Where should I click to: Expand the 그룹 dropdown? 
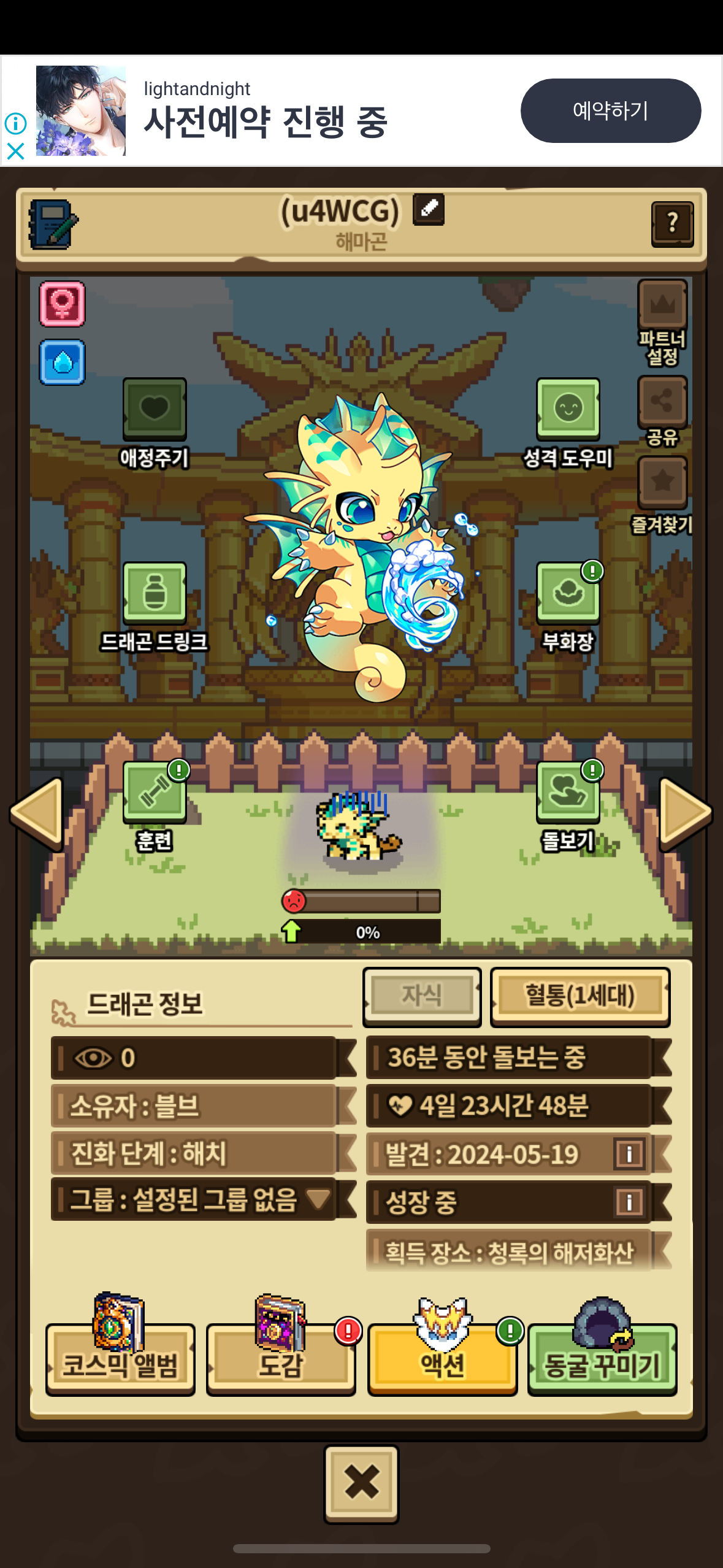click(318, 1199)
